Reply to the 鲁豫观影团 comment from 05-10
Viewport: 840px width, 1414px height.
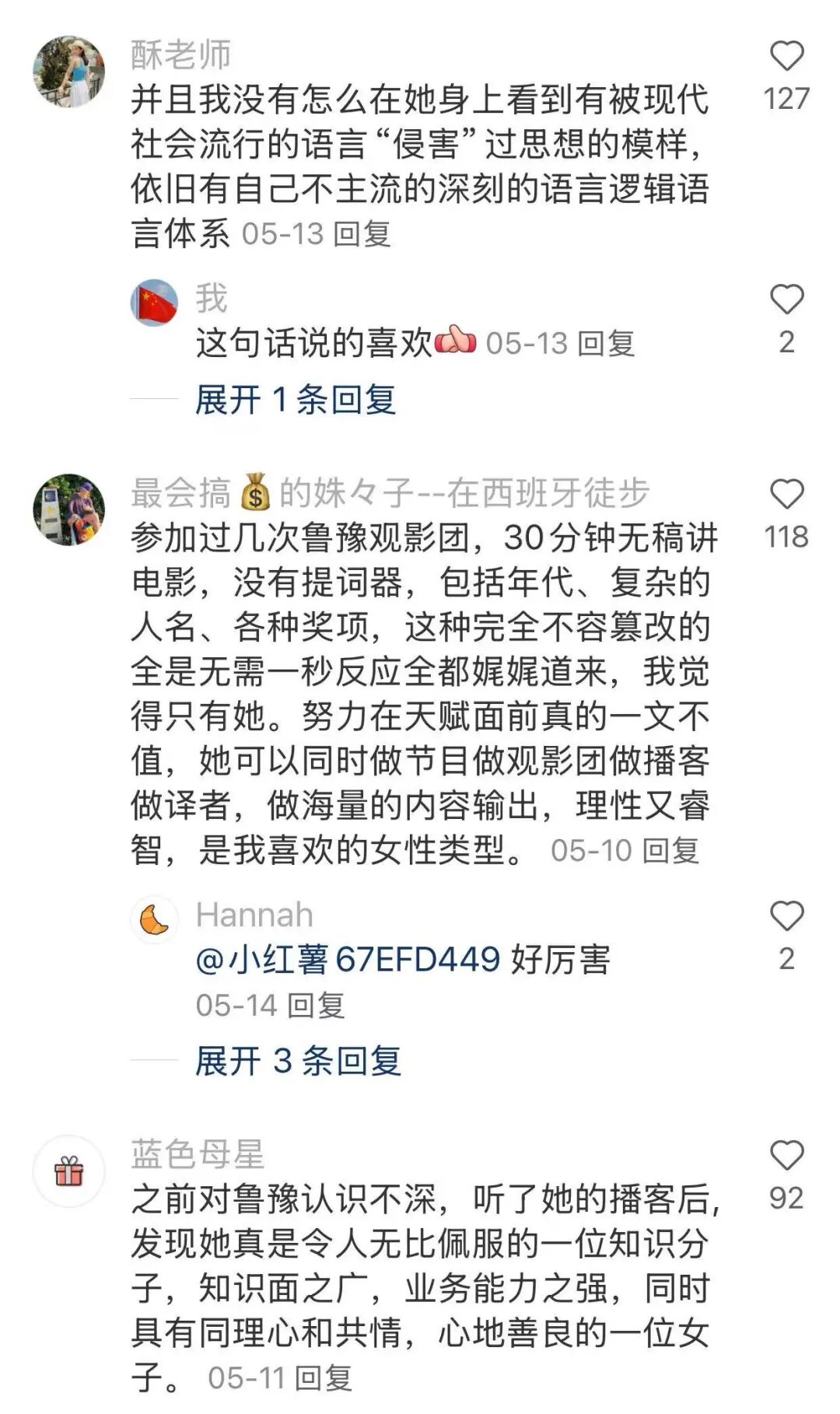pos(670,850)
